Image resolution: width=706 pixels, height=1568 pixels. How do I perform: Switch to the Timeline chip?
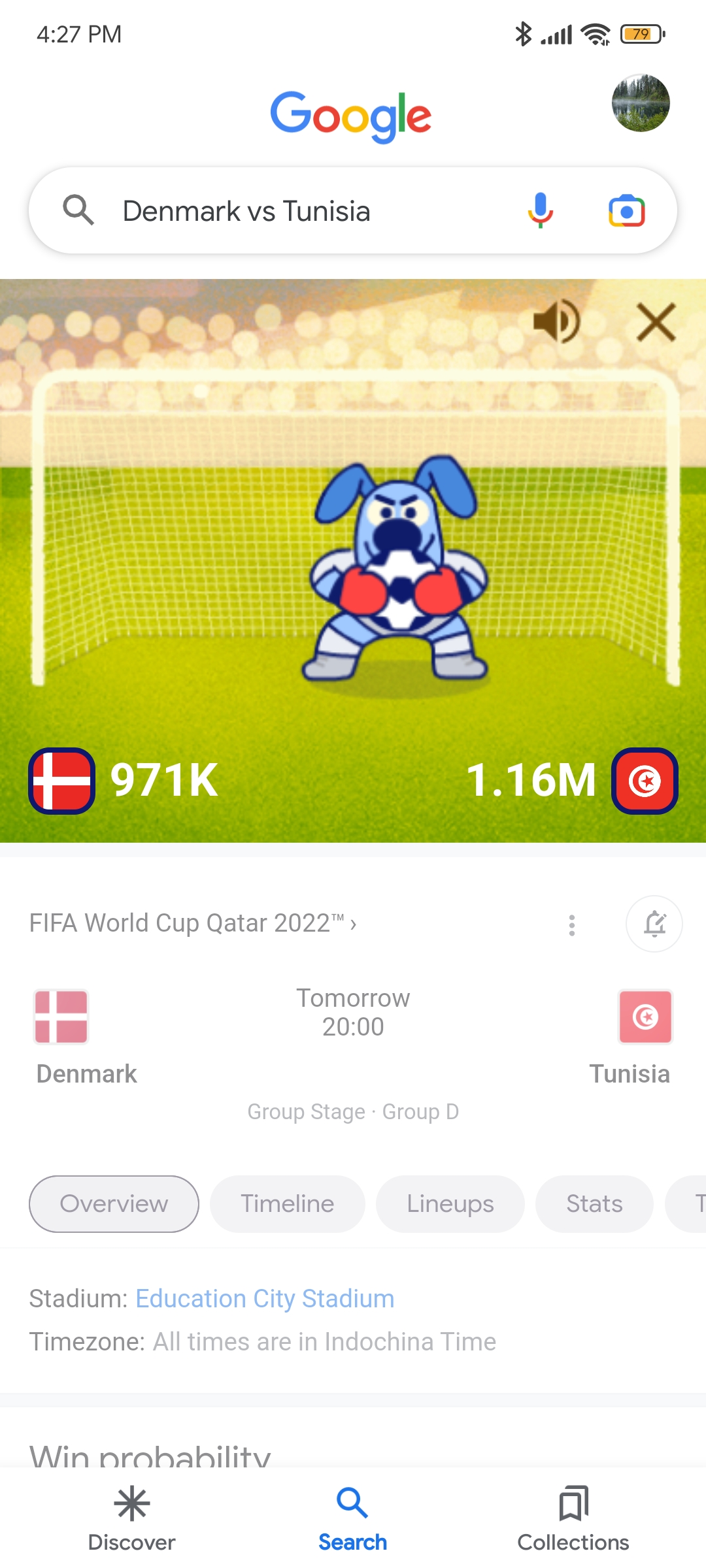[x=287, y=1203]
